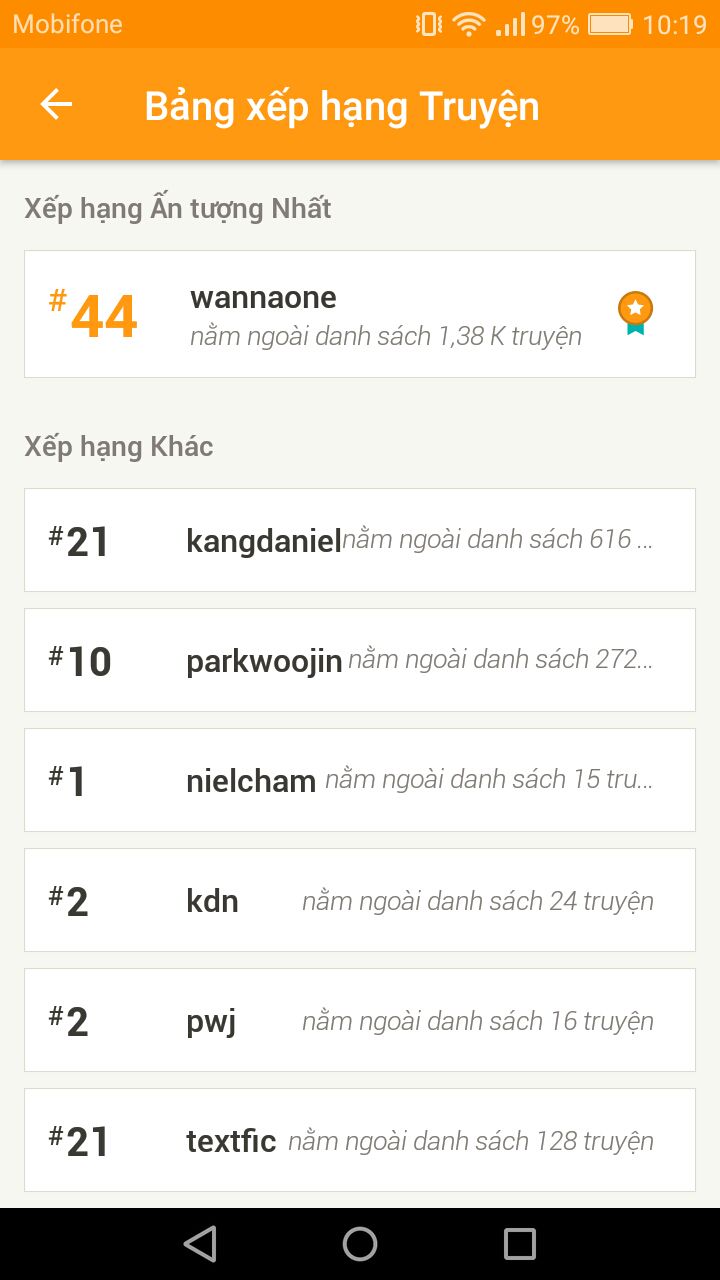Screen dimensions: 720x1280
Task: View the pwj tag ranking
Action: click(x=360, y=1020)
